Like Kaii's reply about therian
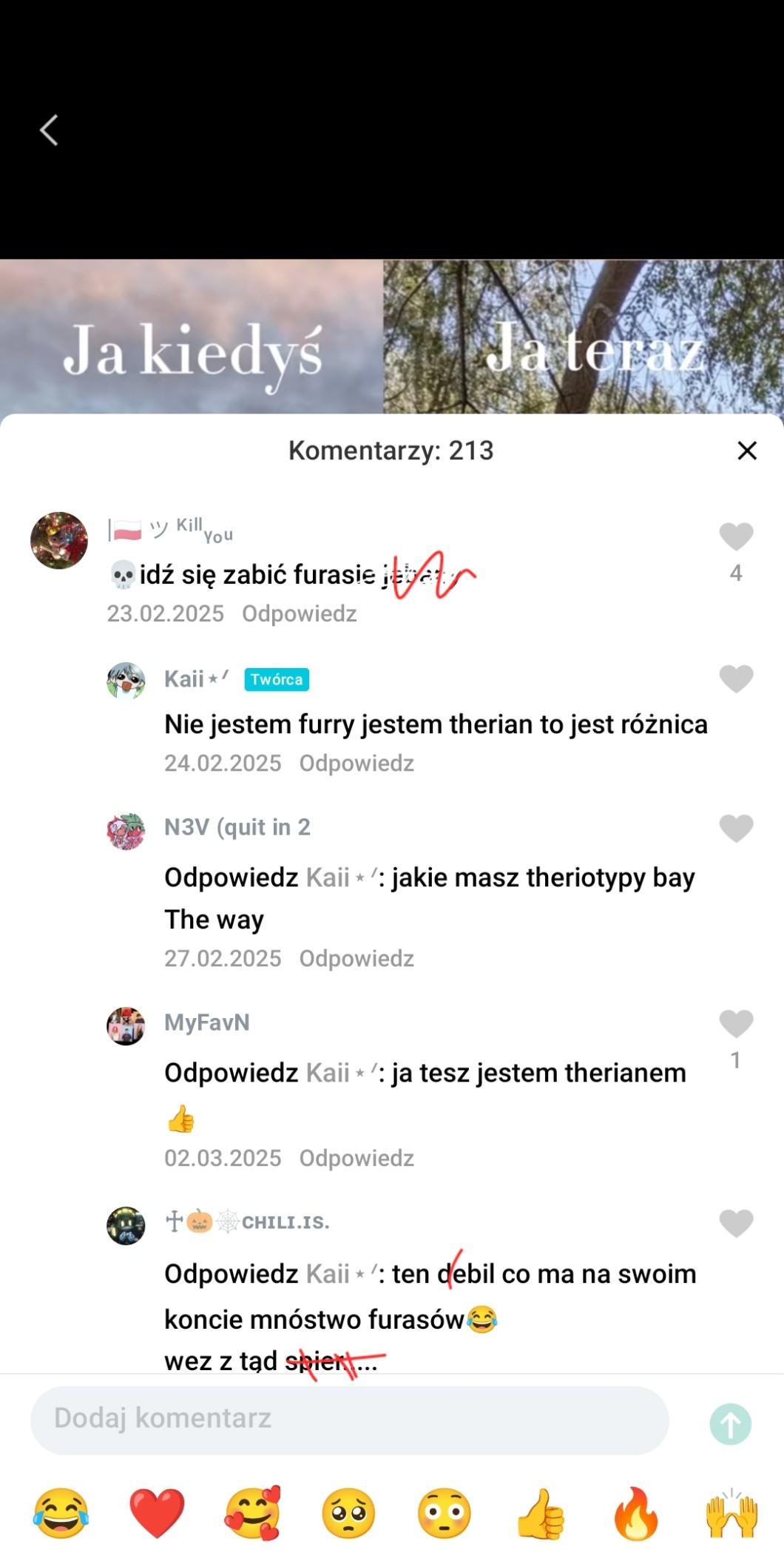 click(735, 679)
